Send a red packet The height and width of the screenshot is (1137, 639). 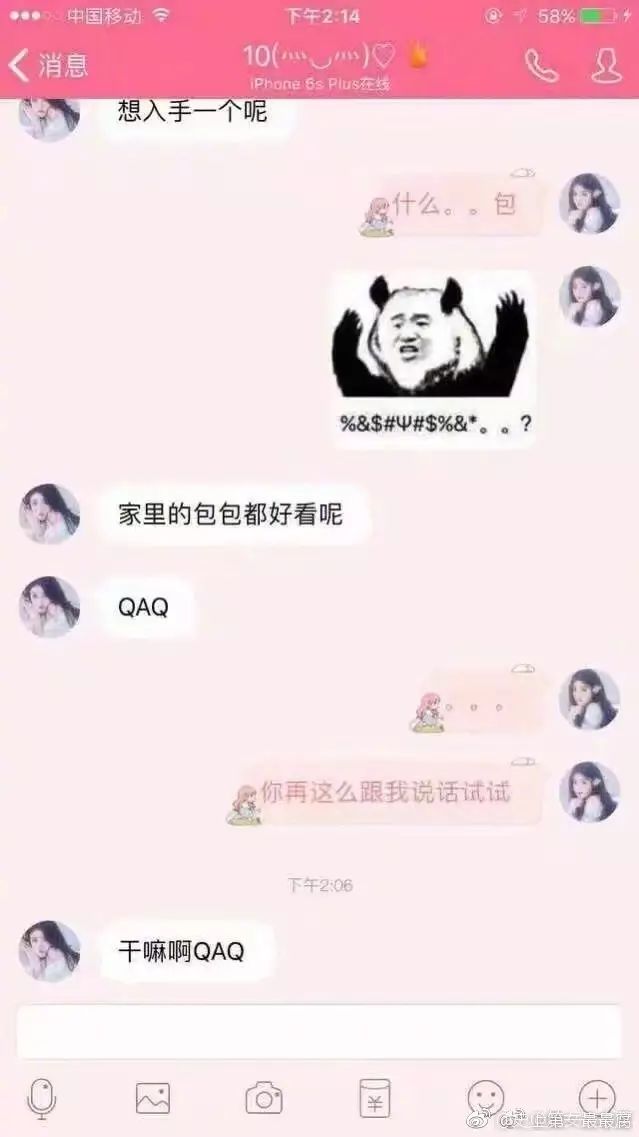click(375, 1098)
